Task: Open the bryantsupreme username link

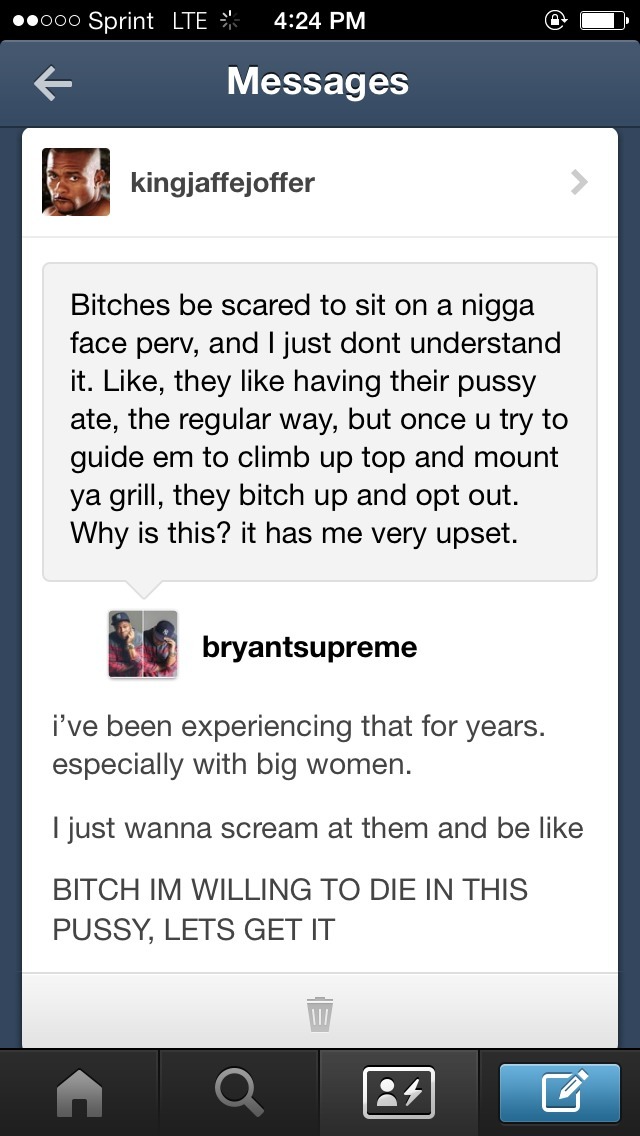Action: [309, 646]
